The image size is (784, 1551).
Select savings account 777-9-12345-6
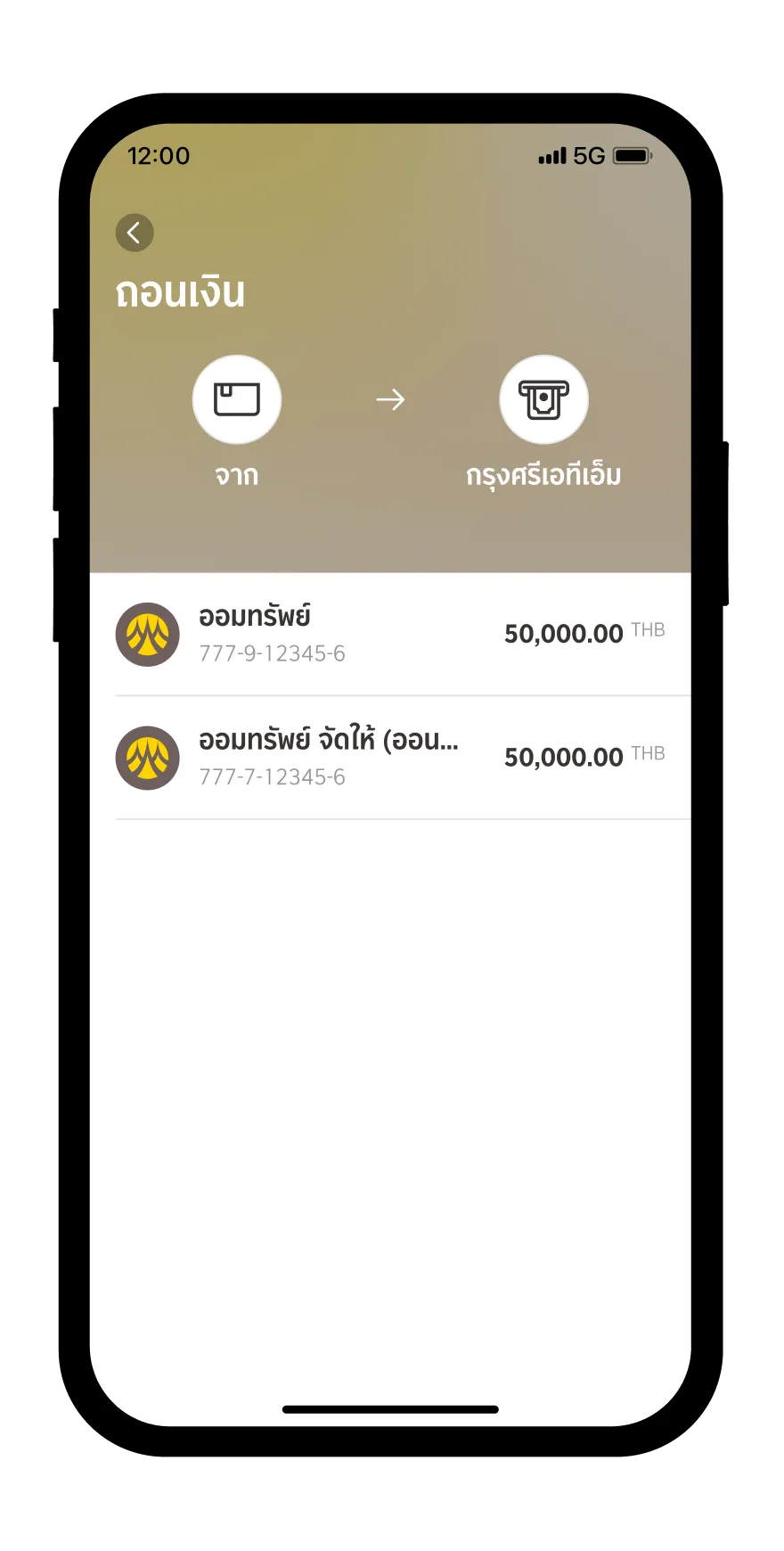click(389, 634)
